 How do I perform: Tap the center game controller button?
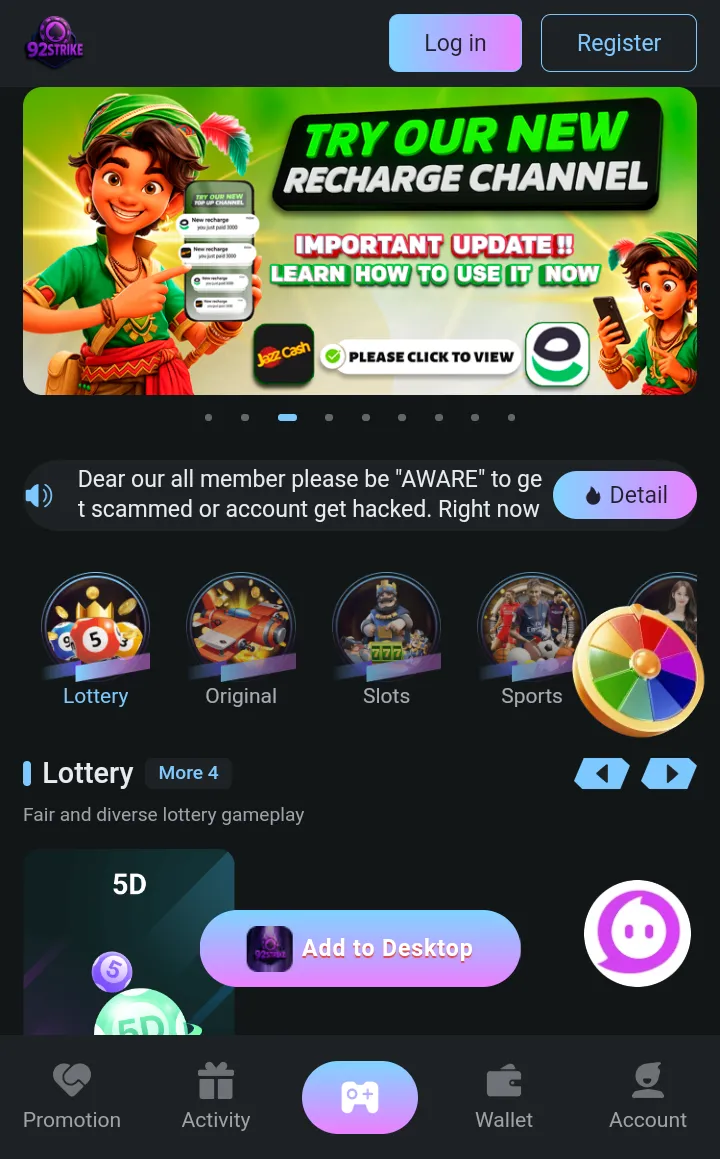(360, 1097)
